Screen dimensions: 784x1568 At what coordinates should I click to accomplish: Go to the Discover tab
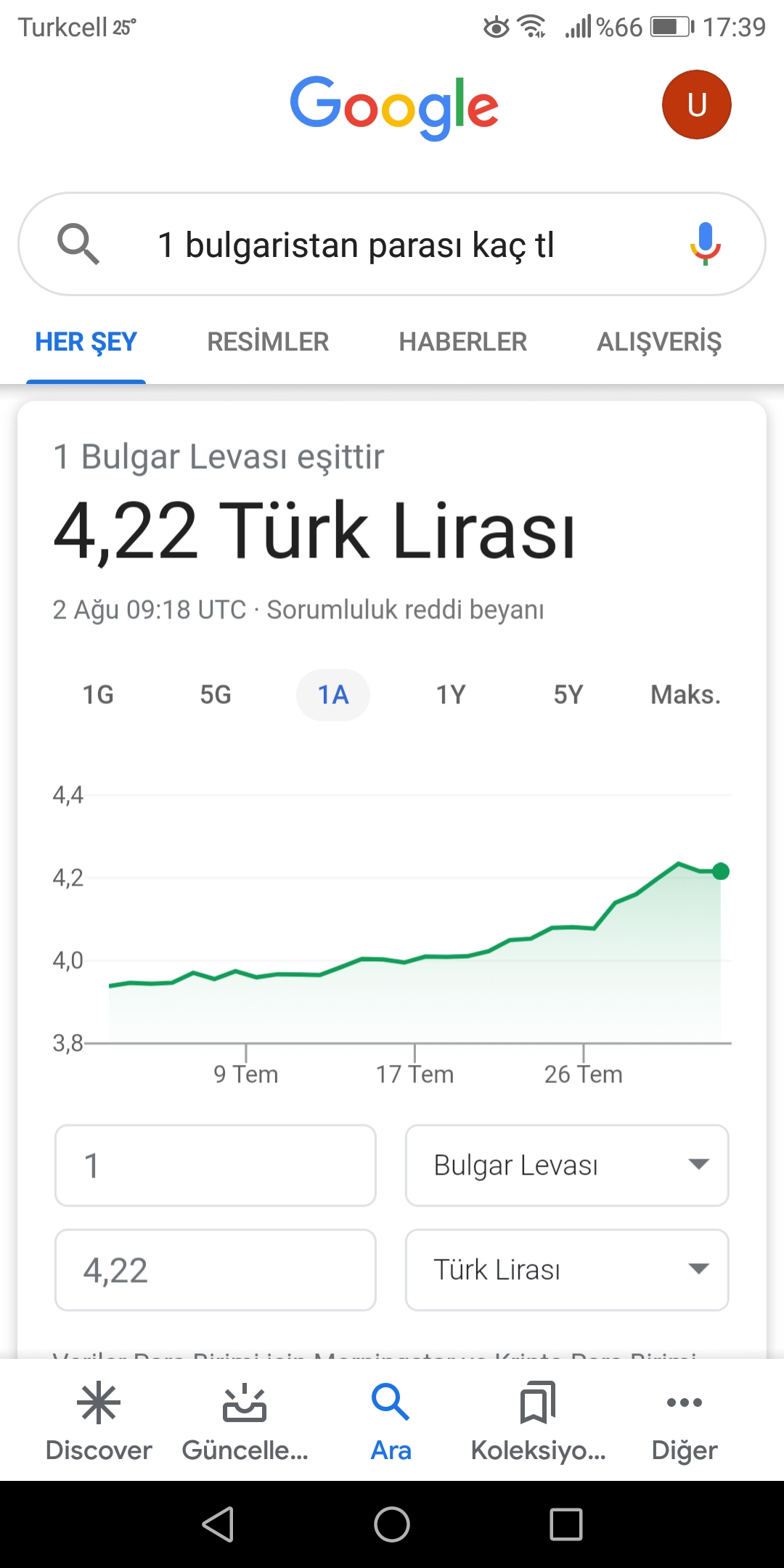point(99,1421)
